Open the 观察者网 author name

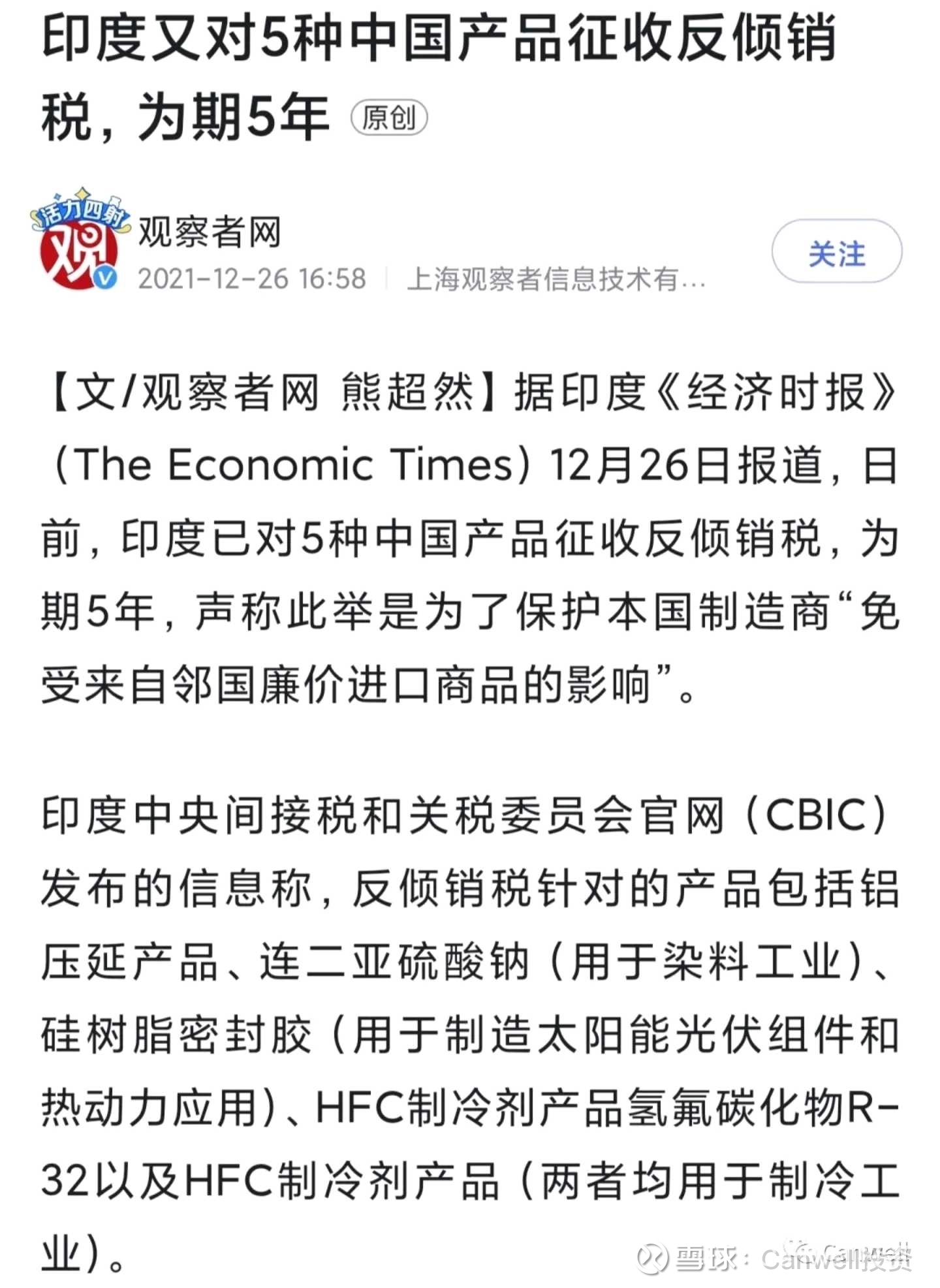(210, 232)
